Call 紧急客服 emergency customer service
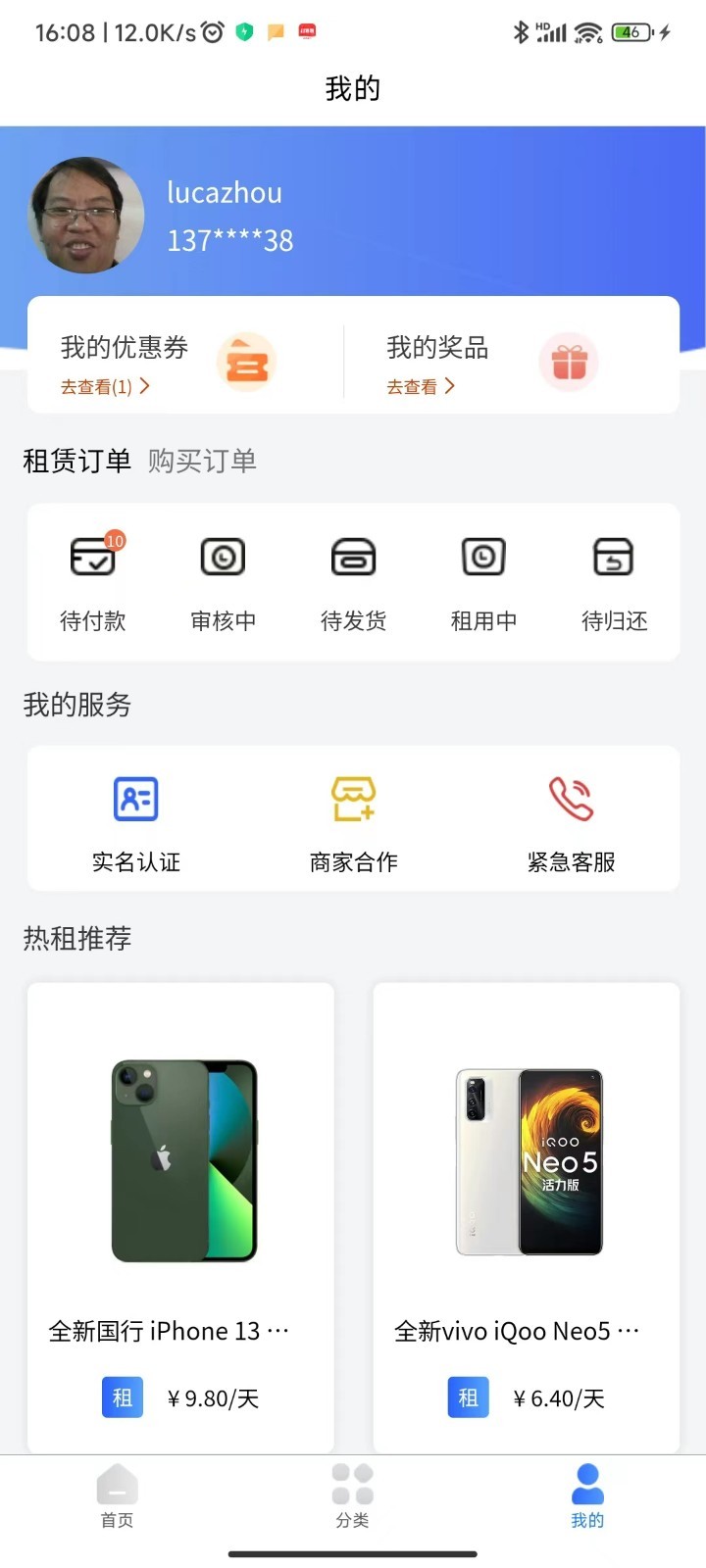This screenshot has width=706, height=1568. 570,820
